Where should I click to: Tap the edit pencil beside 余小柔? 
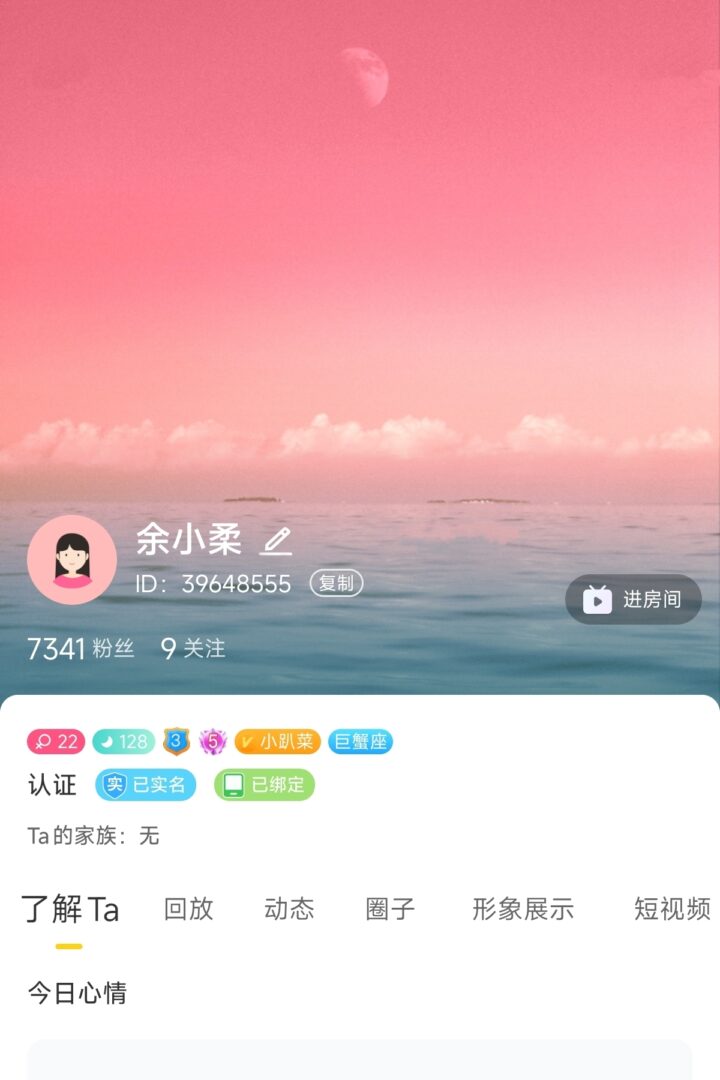pyautogui.click(x=276, y=541)
